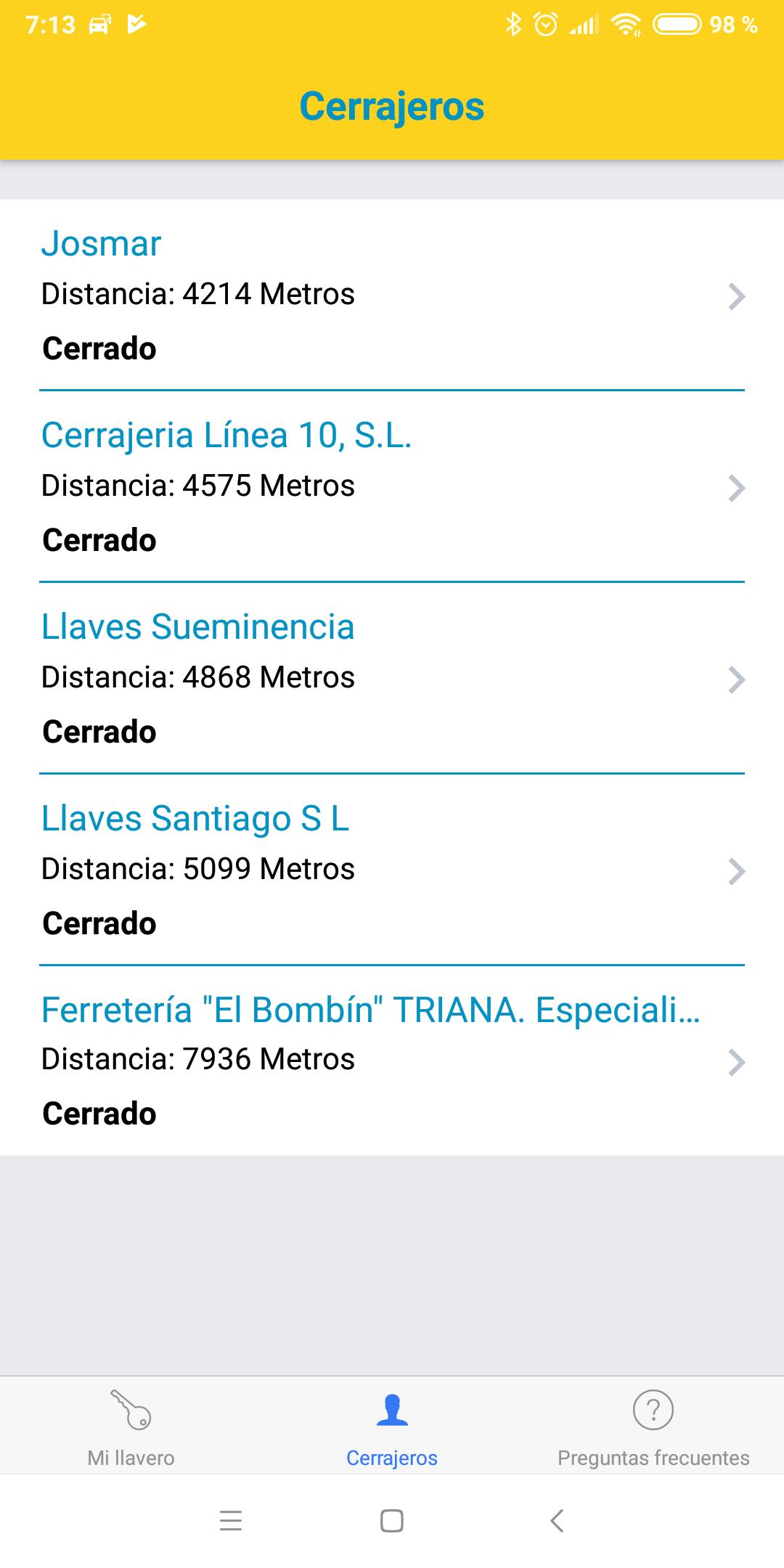View Llaves Santiago S L details

pos(392,870)
